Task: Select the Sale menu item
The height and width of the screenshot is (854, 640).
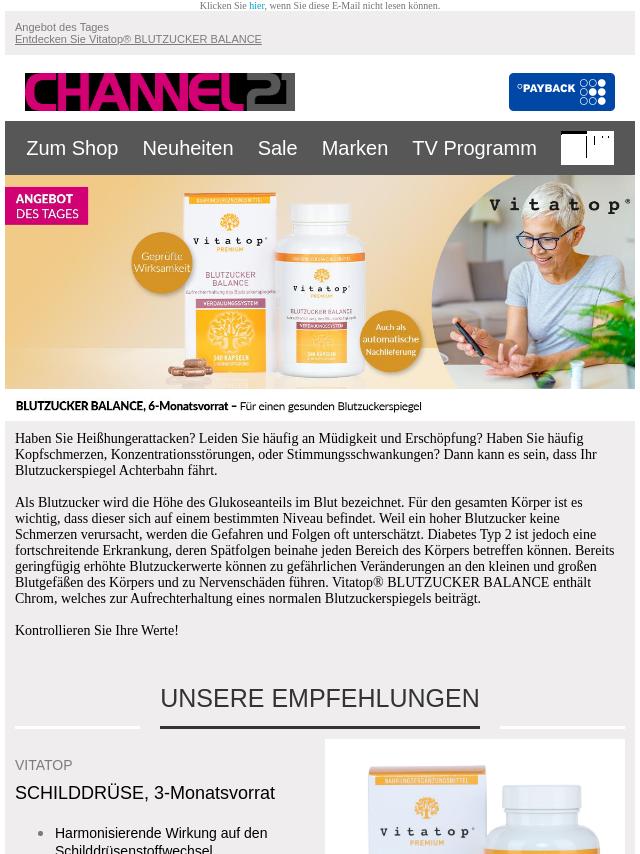Action: click(x=277, y=148)
